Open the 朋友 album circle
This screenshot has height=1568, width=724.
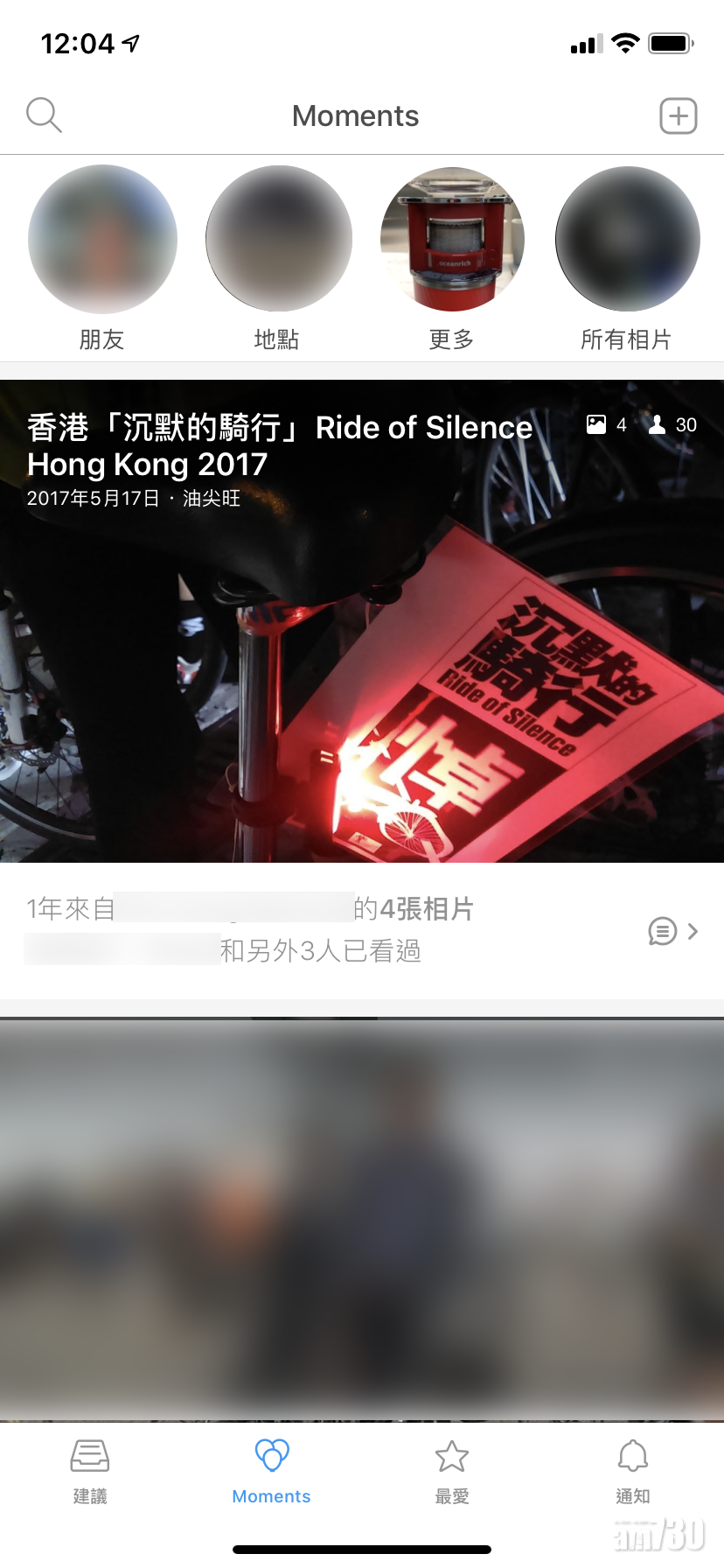tap(102, 239)
